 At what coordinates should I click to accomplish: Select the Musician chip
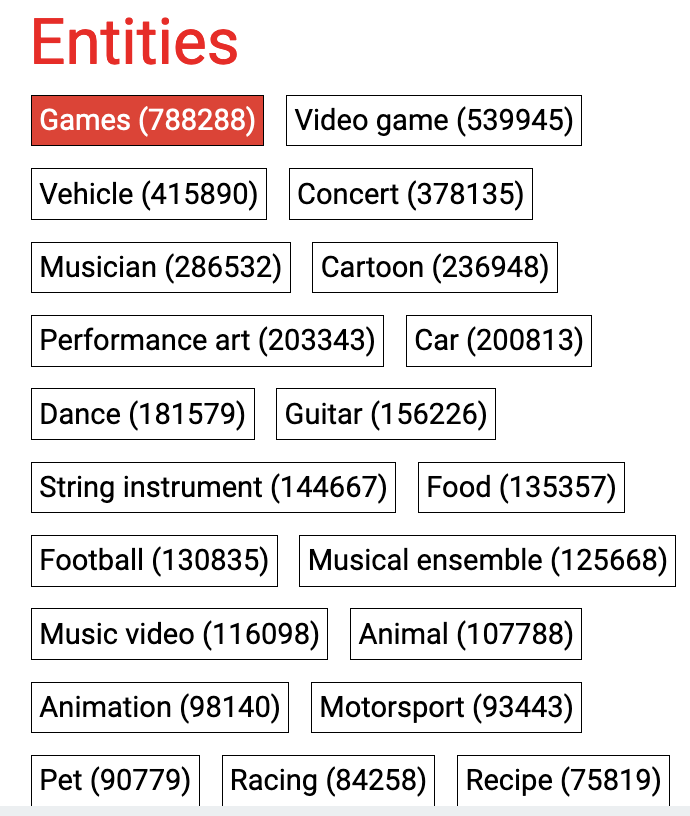(x=161, y=268)
